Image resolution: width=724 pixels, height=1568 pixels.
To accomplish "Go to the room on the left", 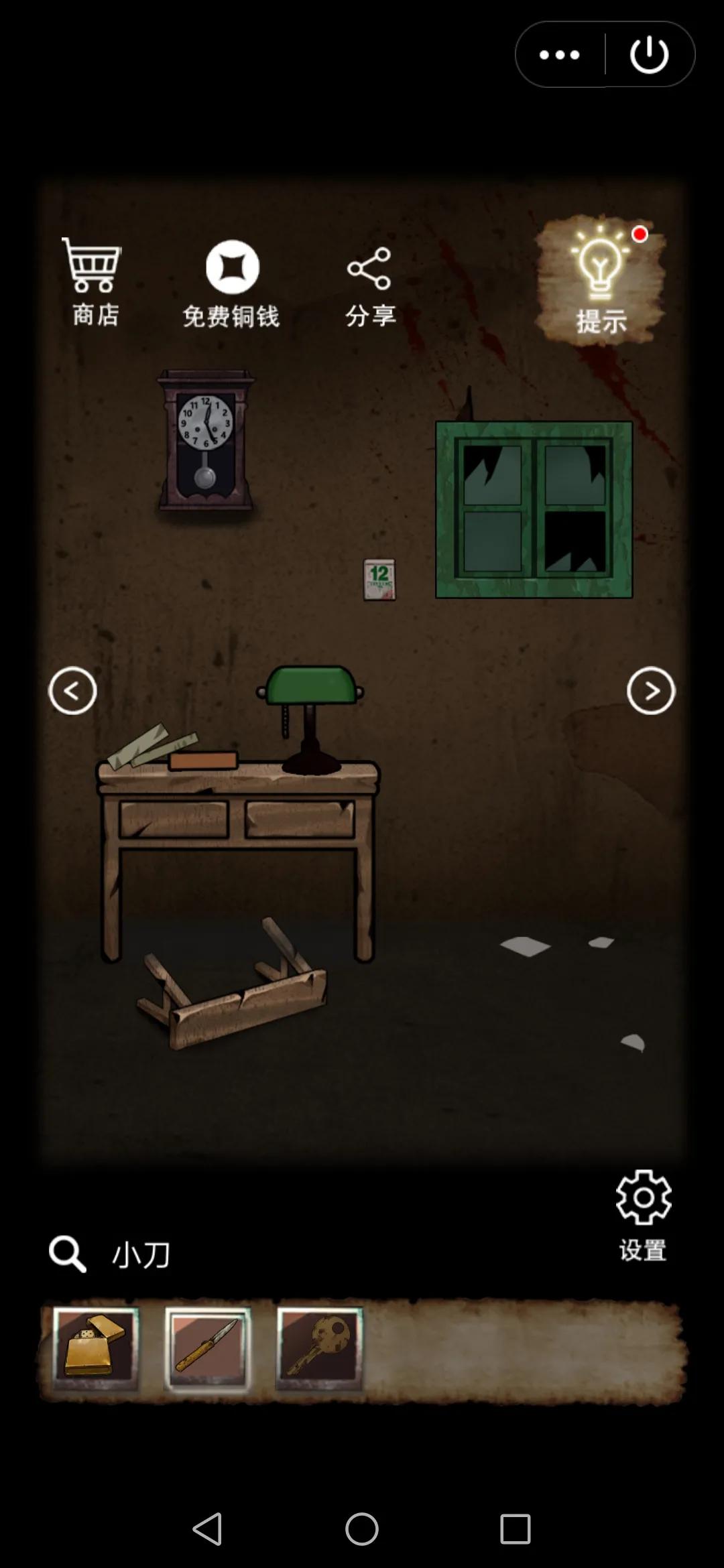I will [x=72, y=691].
